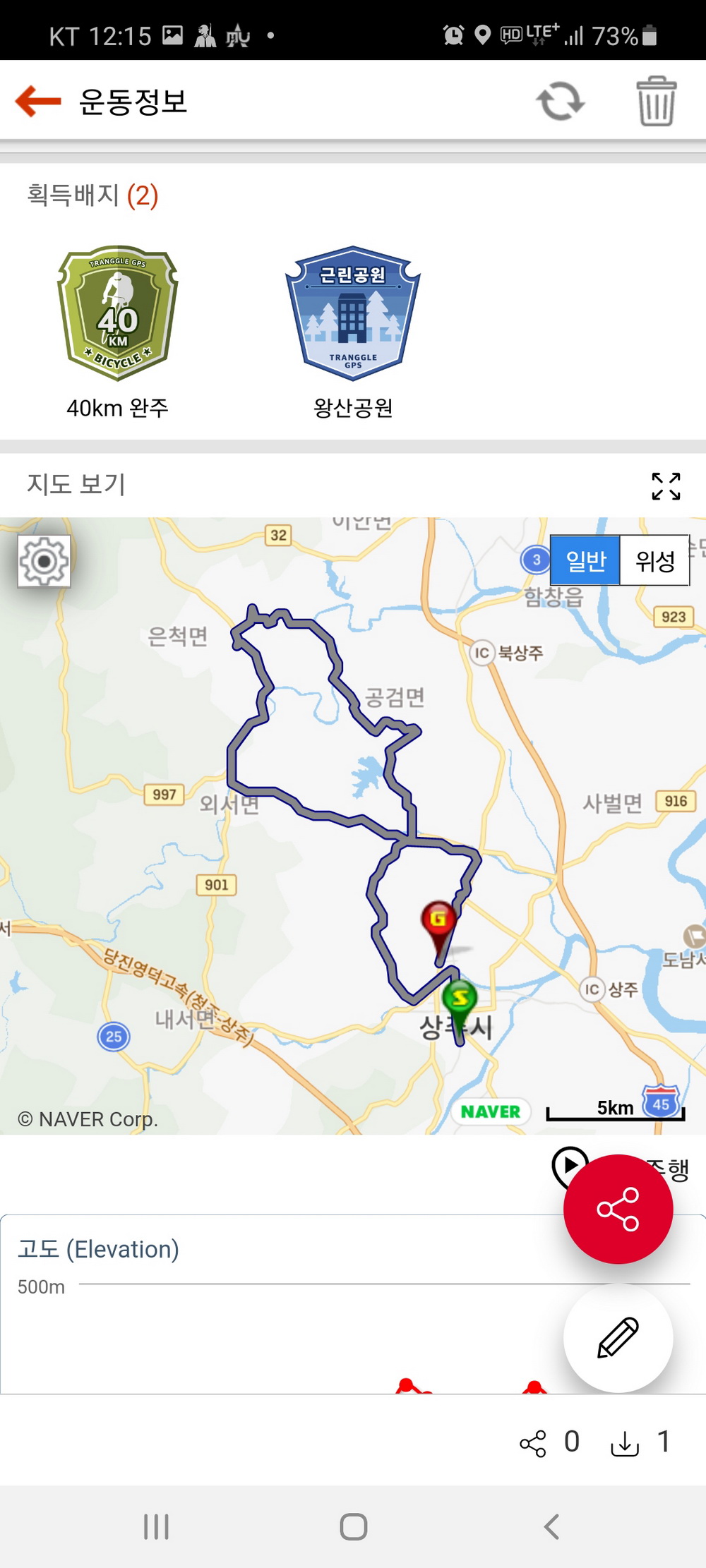The height and width of the screenshot is (1568, 706).
Task: Open the 왕산공원 badge
Action: coord(353,314)
